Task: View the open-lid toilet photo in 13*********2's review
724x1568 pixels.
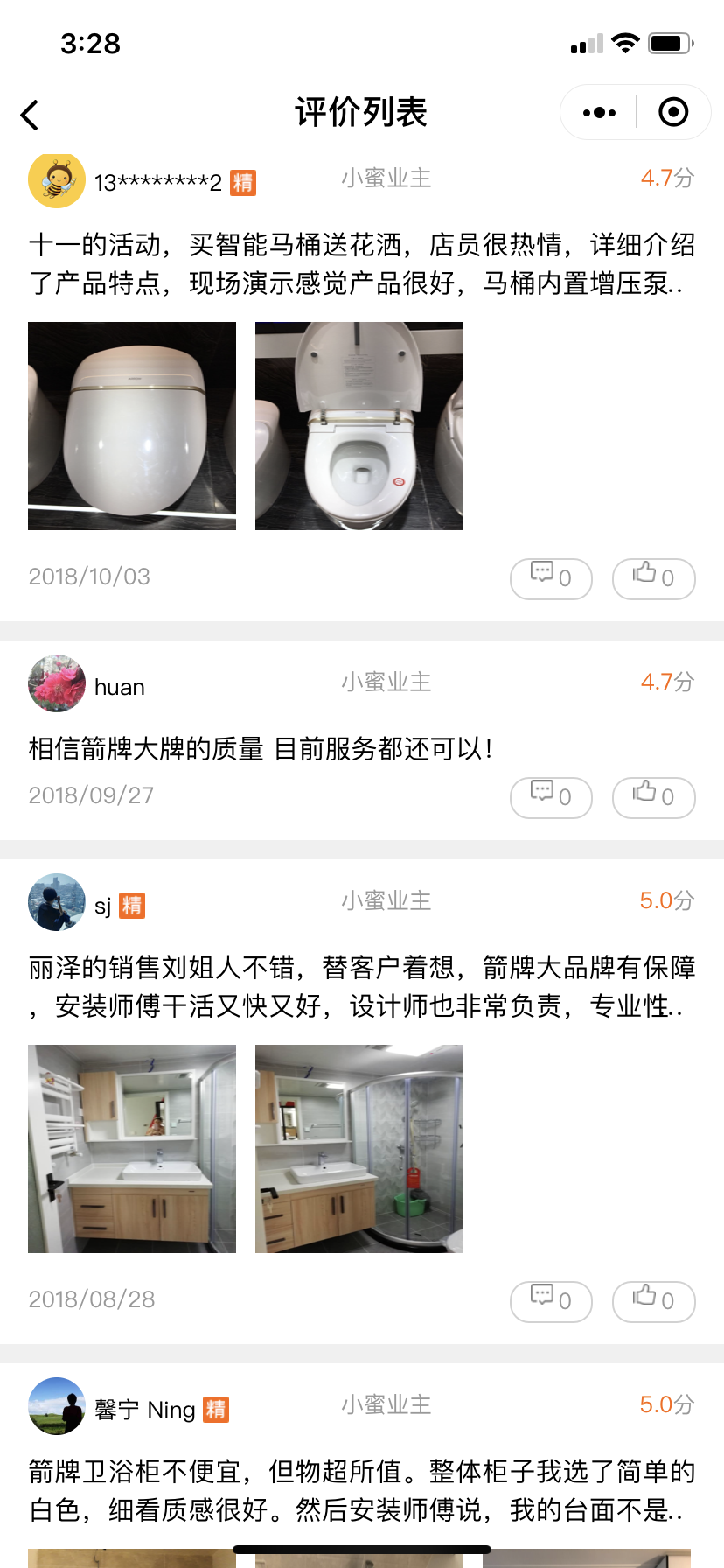Action: pyautogui.click(x=359, y=426)
